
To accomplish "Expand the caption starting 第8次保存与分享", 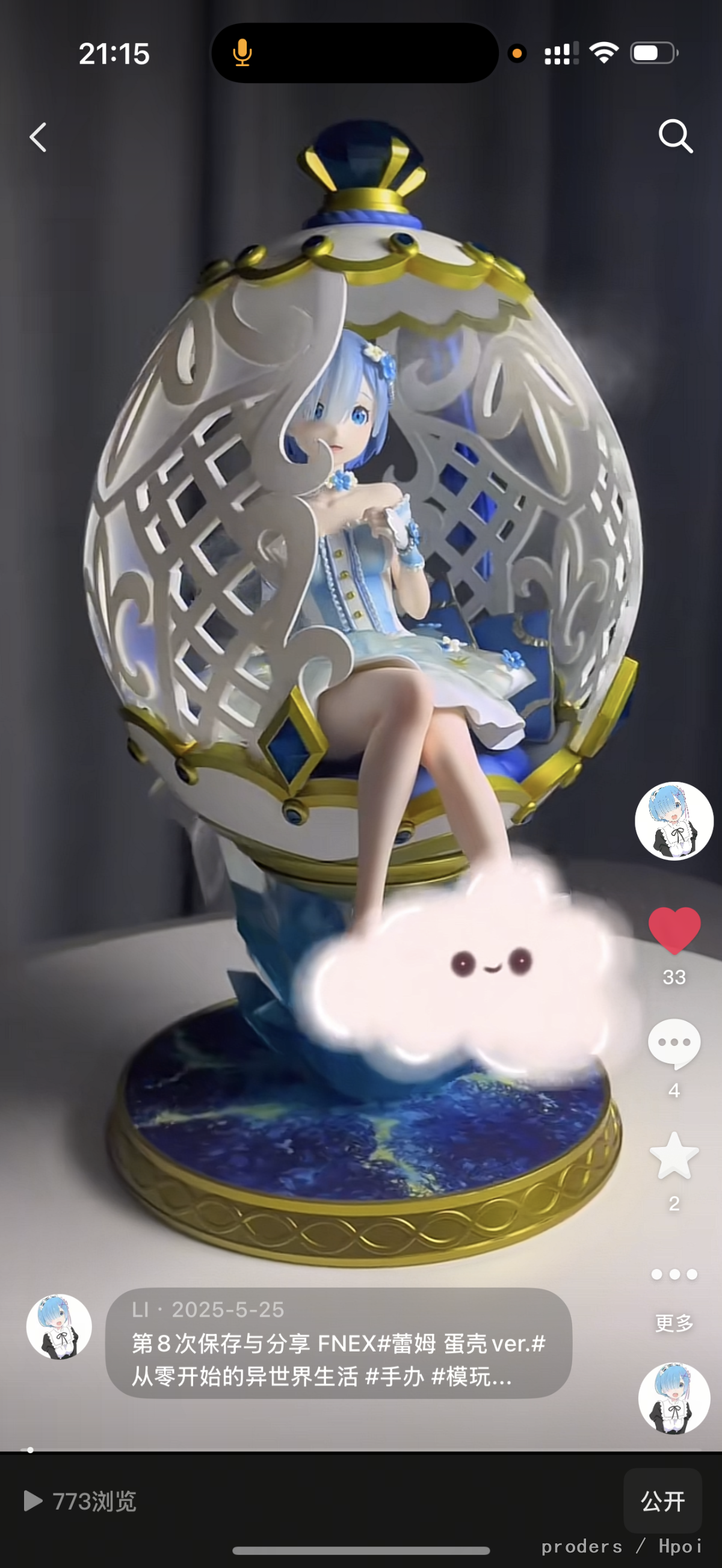I will [339, 1359].
